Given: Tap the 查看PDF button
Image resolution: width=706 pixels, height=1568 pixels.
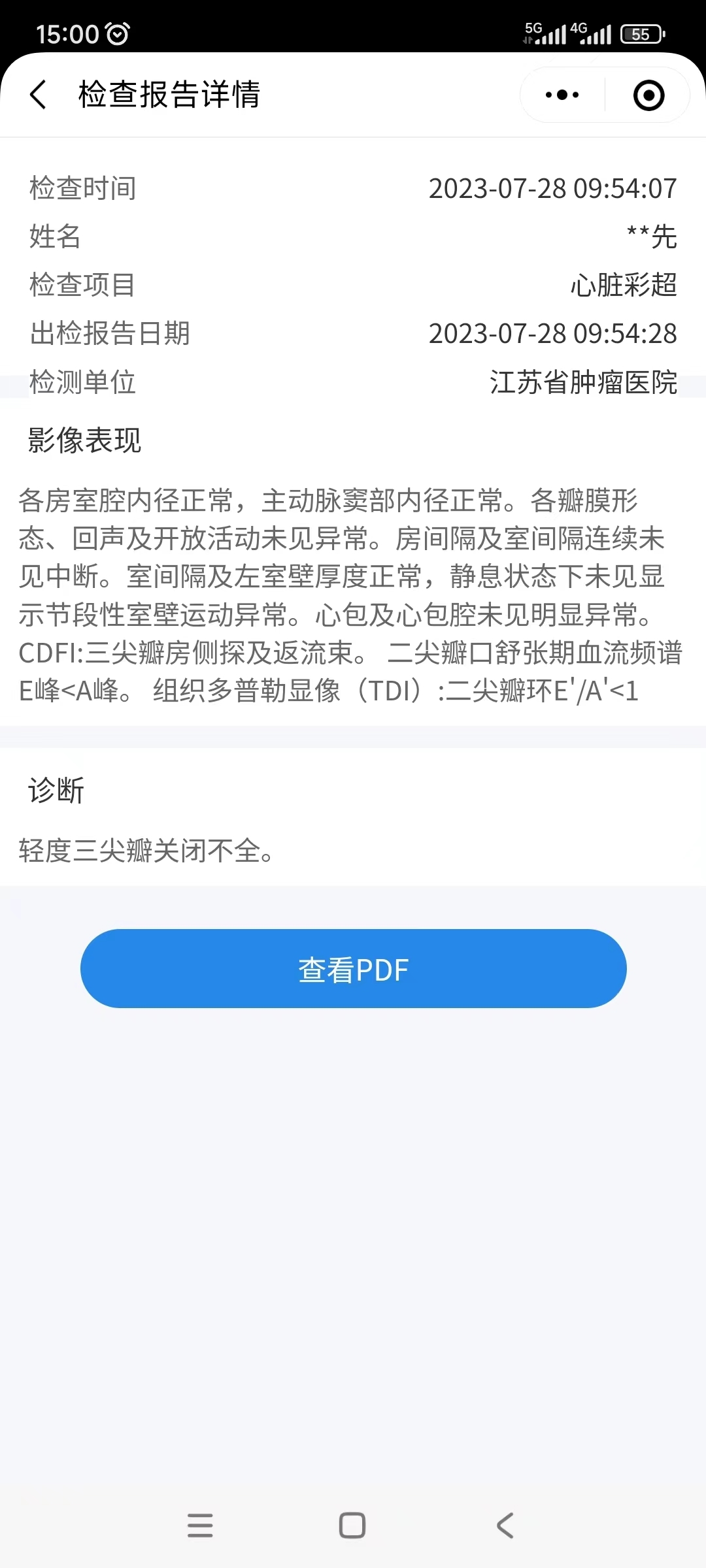Looking at the screenshot, I should [353, 968].
